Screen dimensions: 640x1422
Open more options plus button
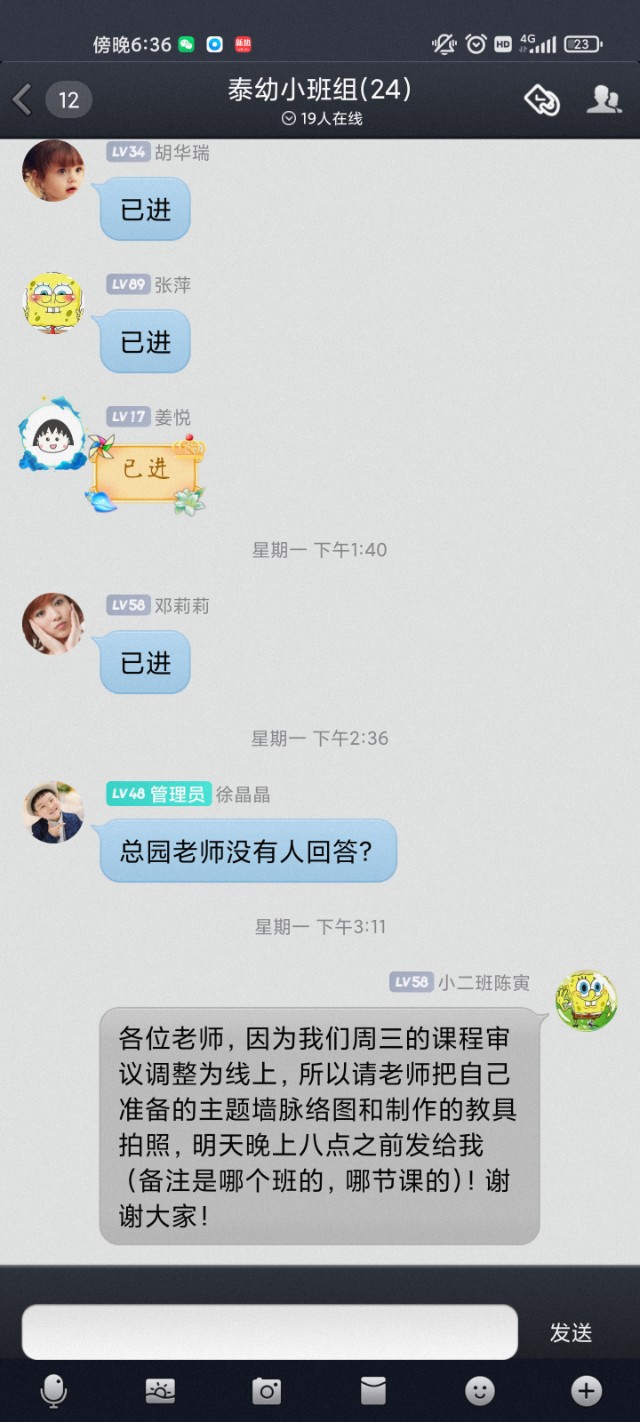[x=586, y=1390]
